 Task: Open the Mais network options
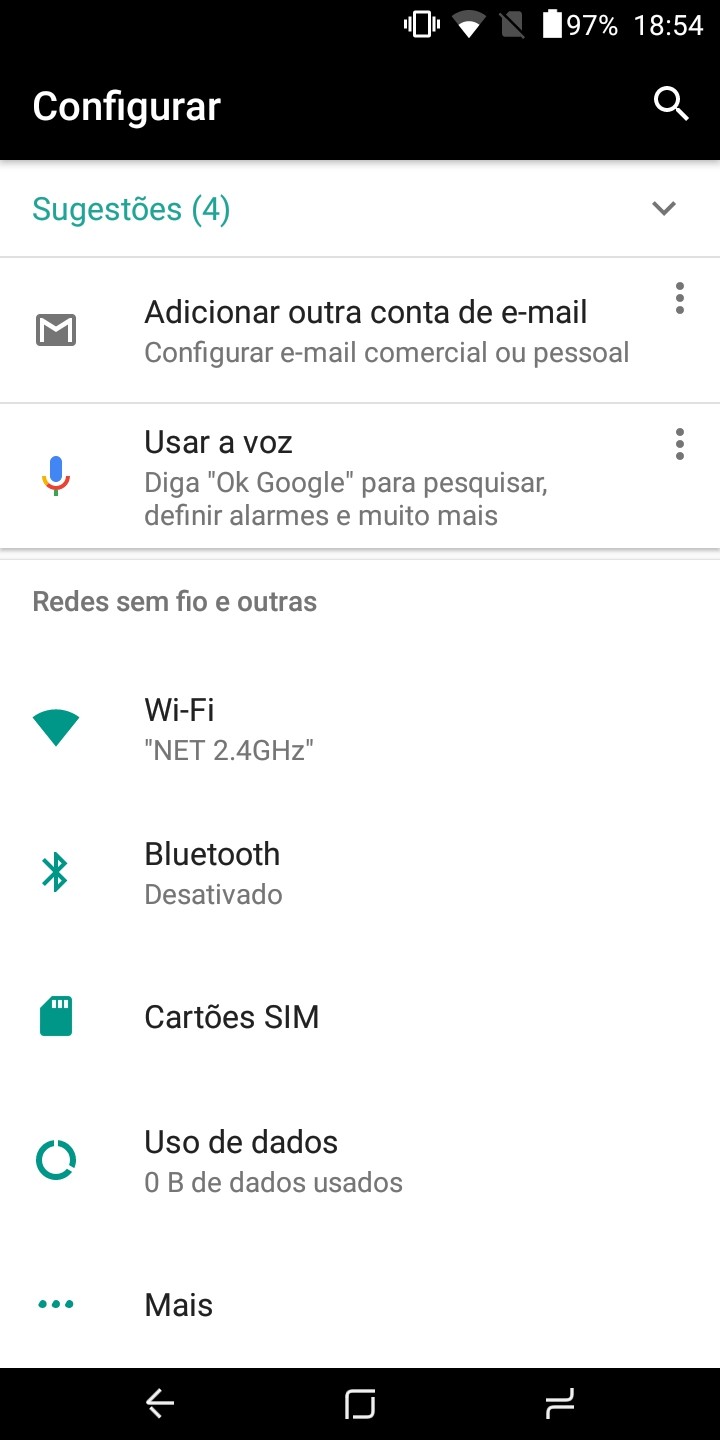click(360, 1304)
